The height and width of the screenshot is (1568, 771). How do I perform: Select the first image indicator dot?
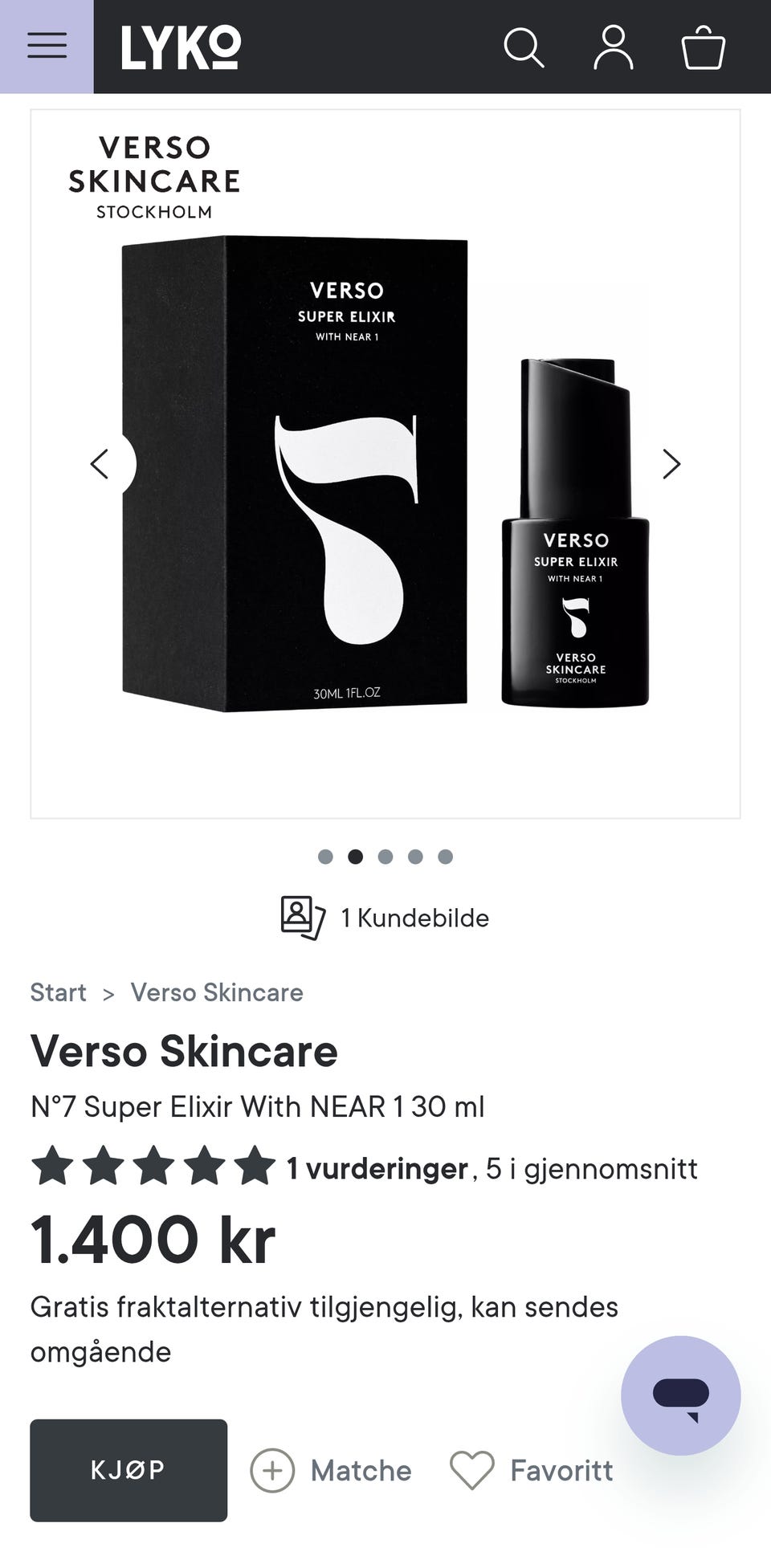pyautogui.click(x=325, y=857)
